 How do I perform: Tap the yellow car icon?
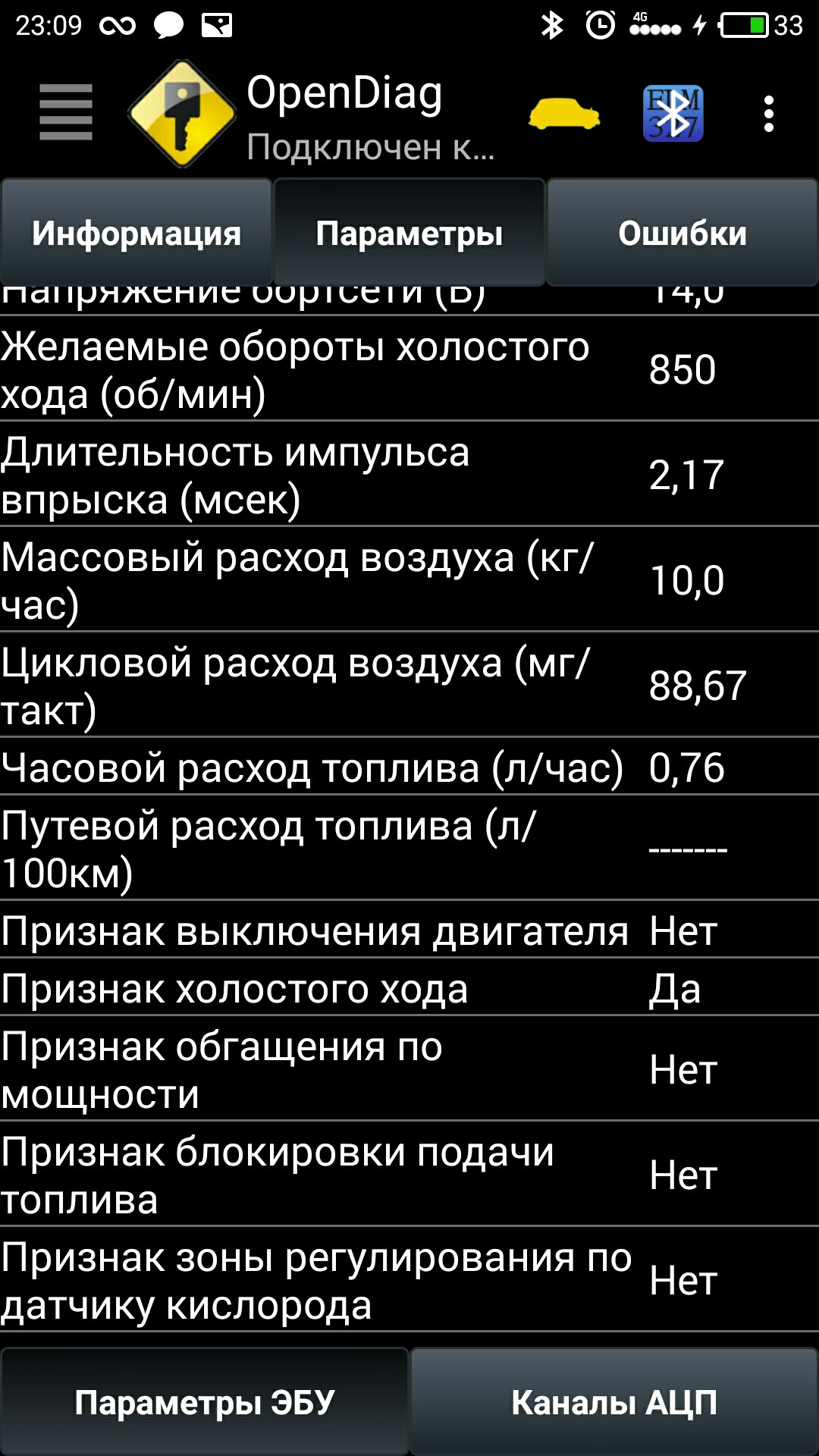(564, 115)
